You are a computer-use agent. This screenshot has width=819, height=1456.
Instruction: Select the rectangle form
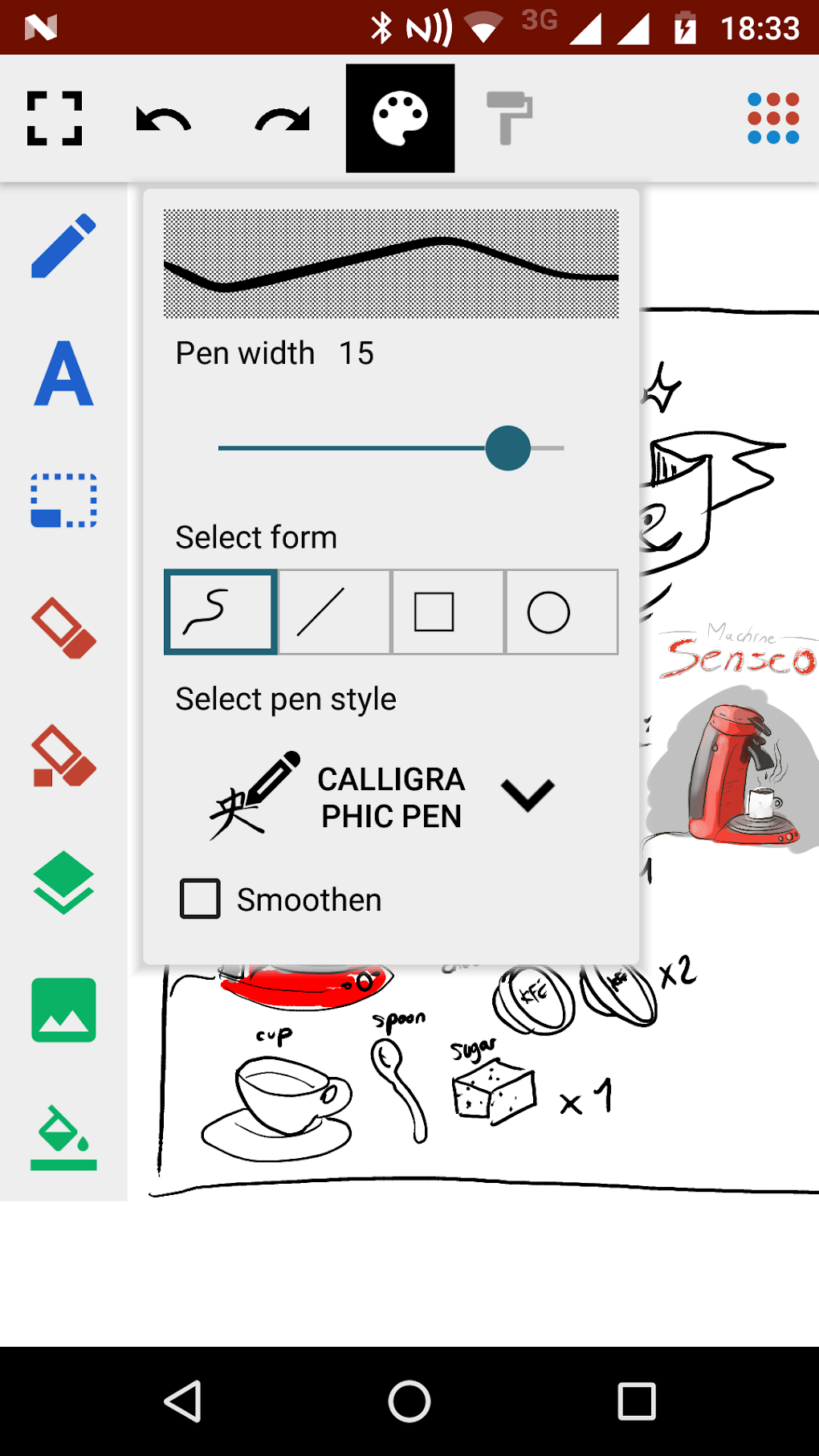coord(447,612)
